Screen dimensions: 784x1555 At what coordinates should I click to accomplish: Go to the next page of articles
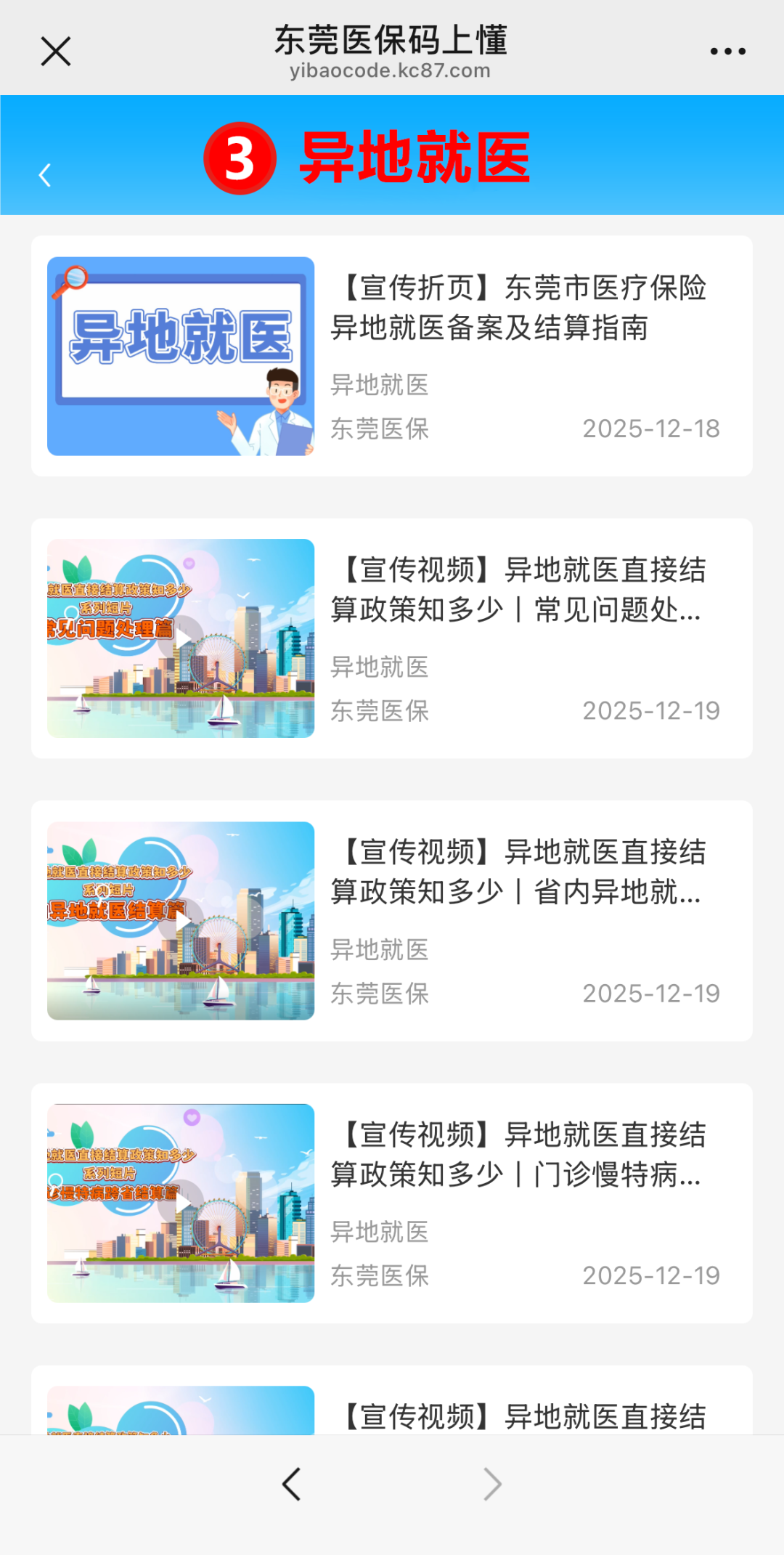492,1484
